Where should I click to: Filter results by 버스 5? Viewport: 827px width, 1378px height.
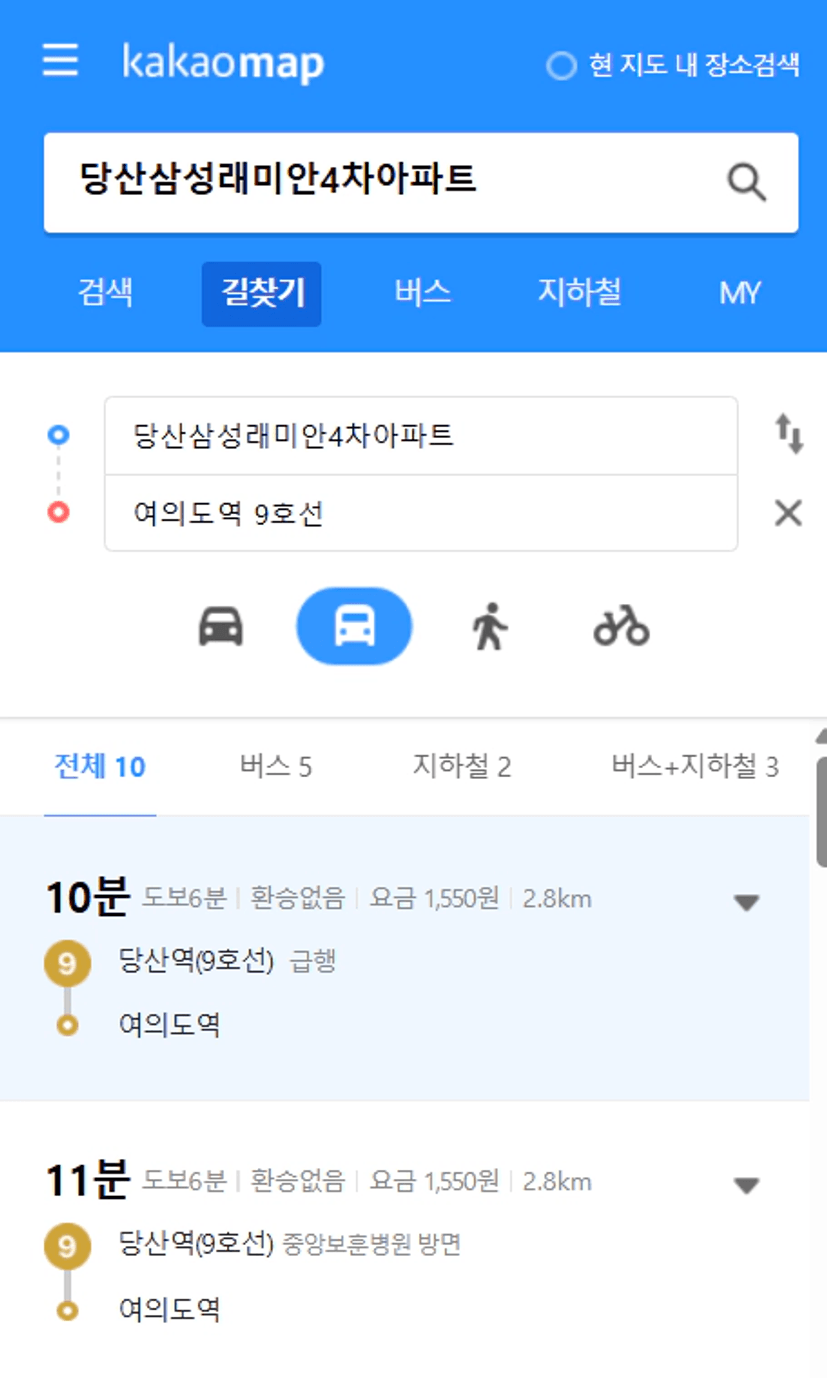(276, 767)
